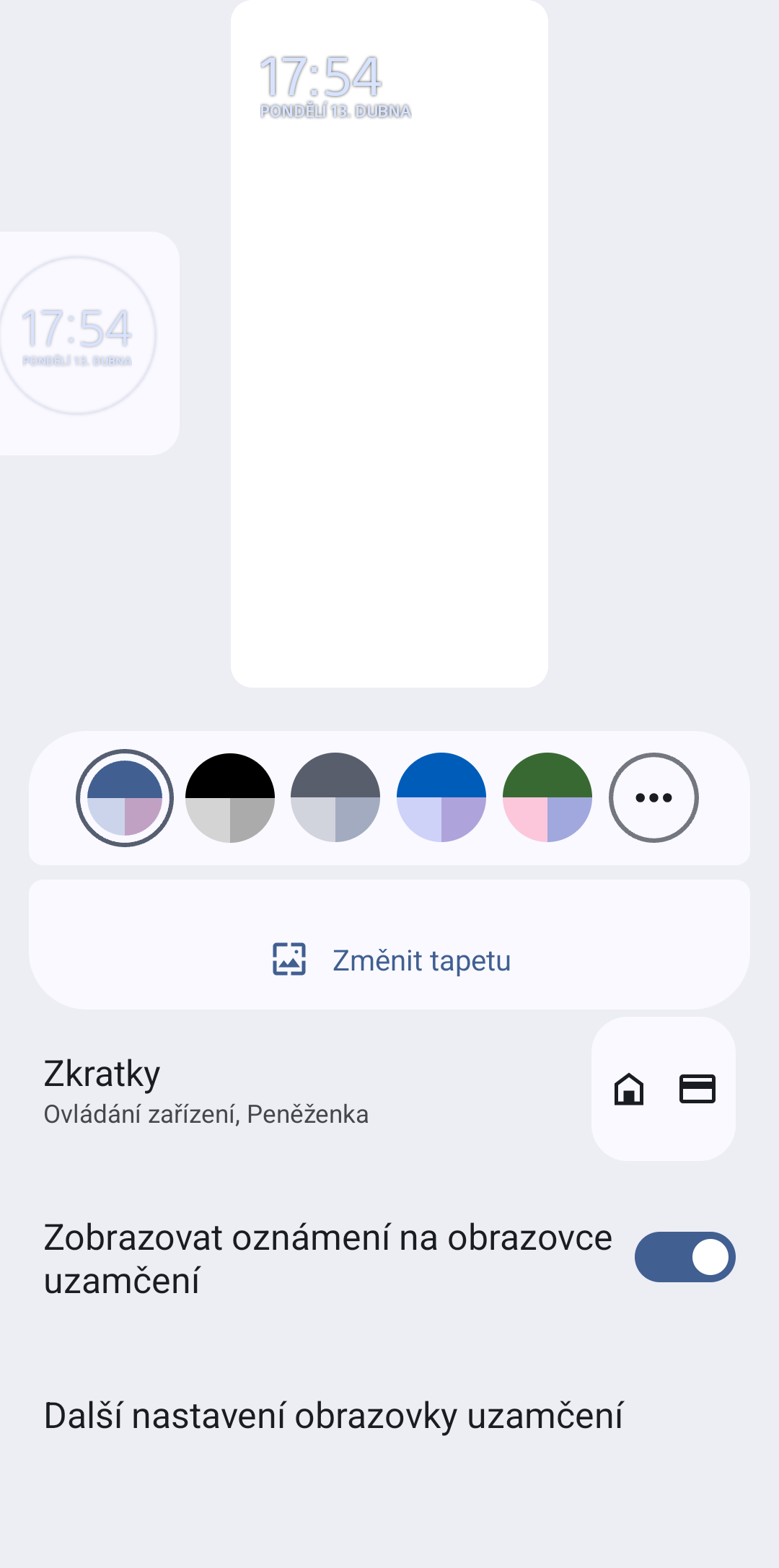The image size is (779, 1568).
Task: Click the clock widget preview circle
Action: 76,336
